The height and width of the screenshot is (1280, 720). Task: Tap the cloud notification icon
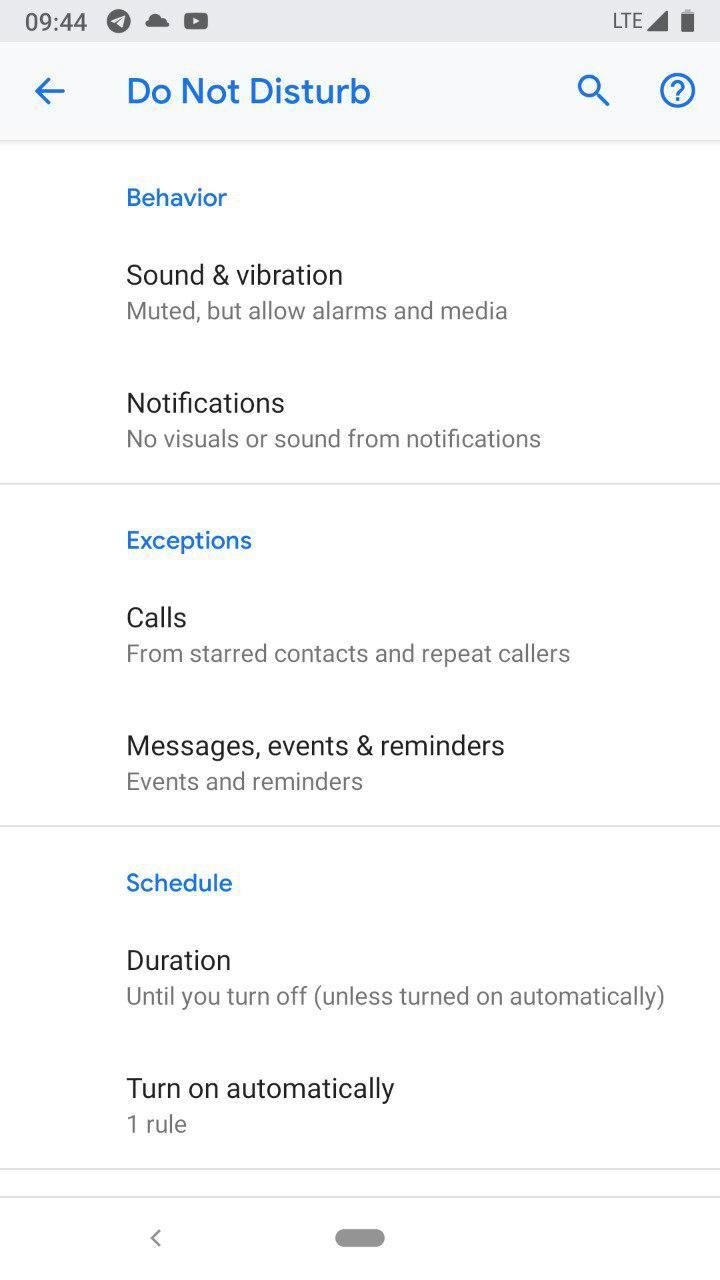[157, 19]
